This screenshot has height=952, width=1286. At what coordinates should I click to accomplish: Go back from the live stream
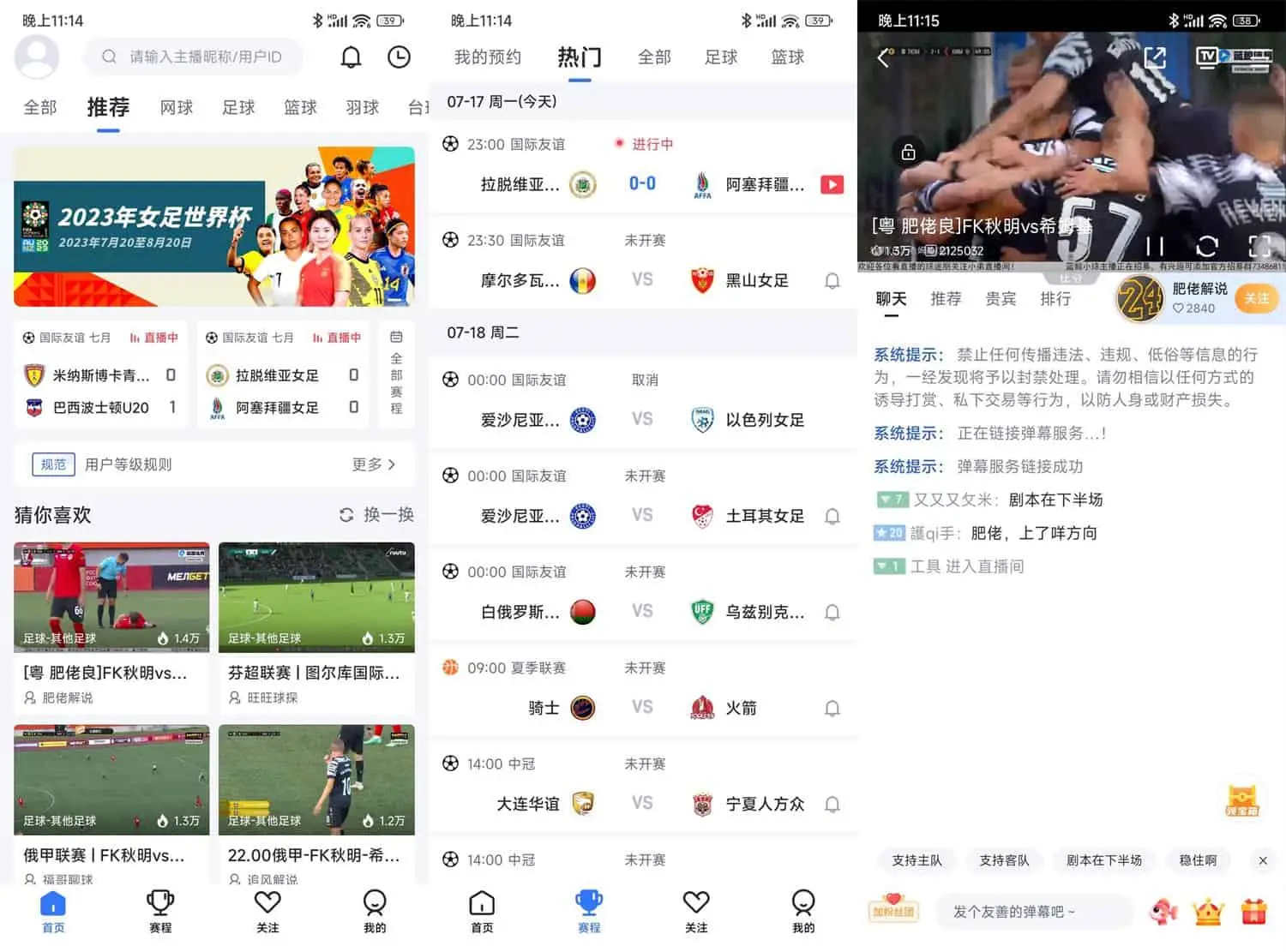pos(885,57)
